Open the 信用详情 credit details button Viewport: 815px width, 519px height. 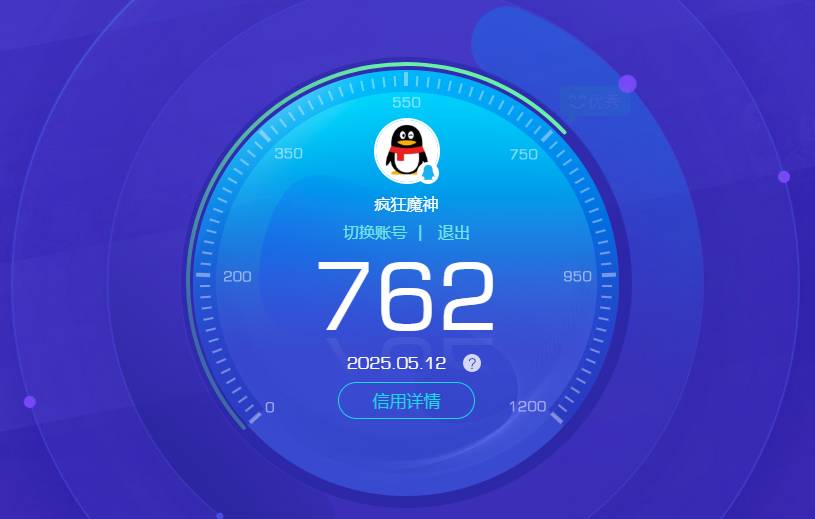406,401
